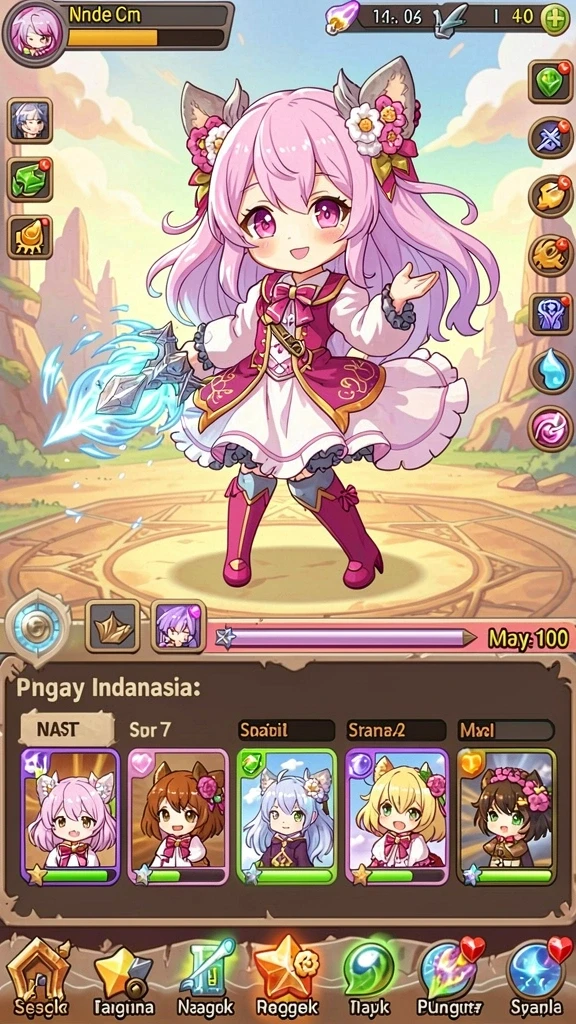Image resolution: width=576 pixels, height=1024 pixels.
Task: Switch to the Syanla tab
Action: click(x=536, y=978)
